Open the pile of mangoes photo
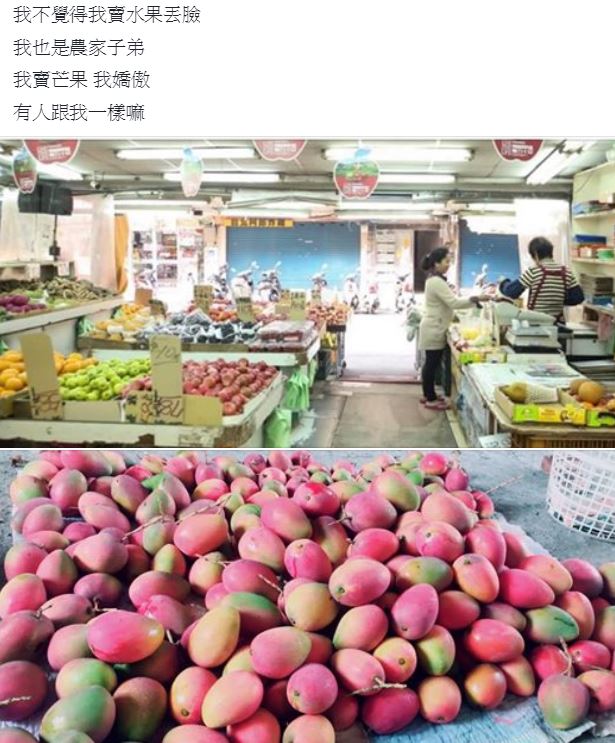The height and width of the screenshot is (743, 615). tap(307, 597)
